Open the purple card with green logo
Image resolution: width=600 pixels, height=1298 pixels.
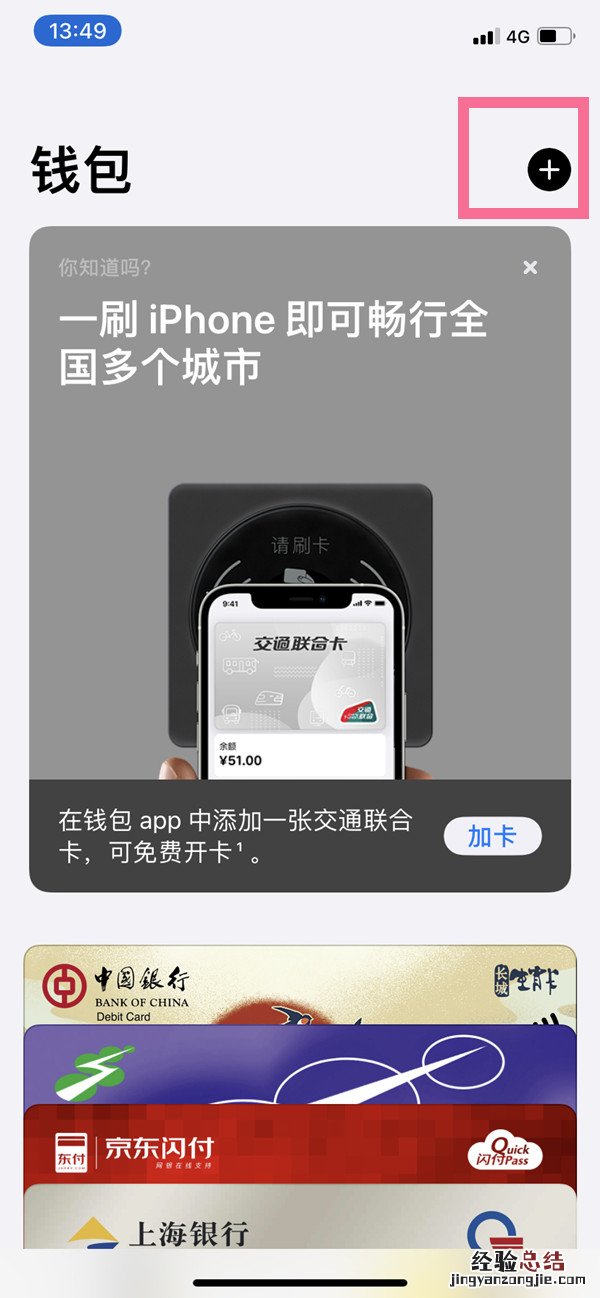click(x=300, y=1065)
